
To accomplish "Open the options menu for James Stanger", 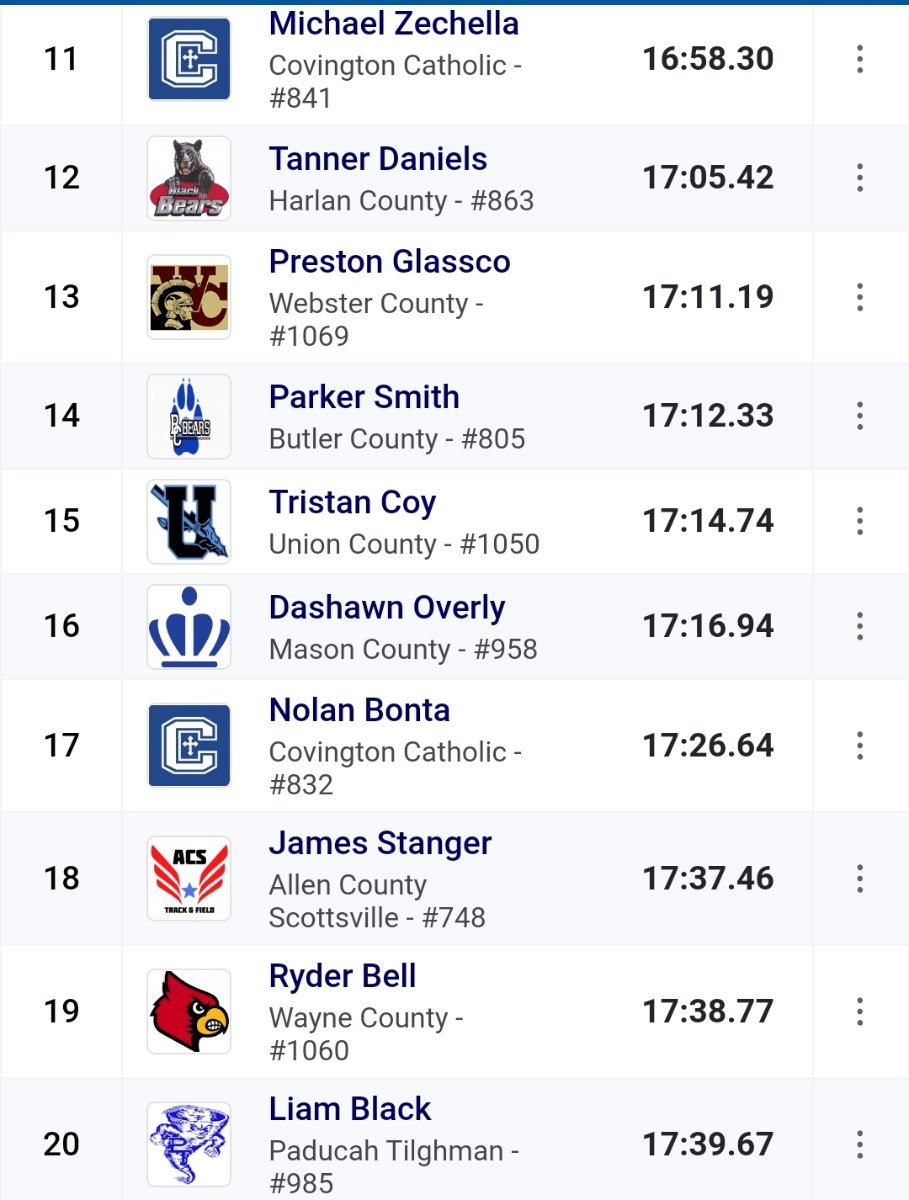I will pyautogui.click(x=860, y=878).
